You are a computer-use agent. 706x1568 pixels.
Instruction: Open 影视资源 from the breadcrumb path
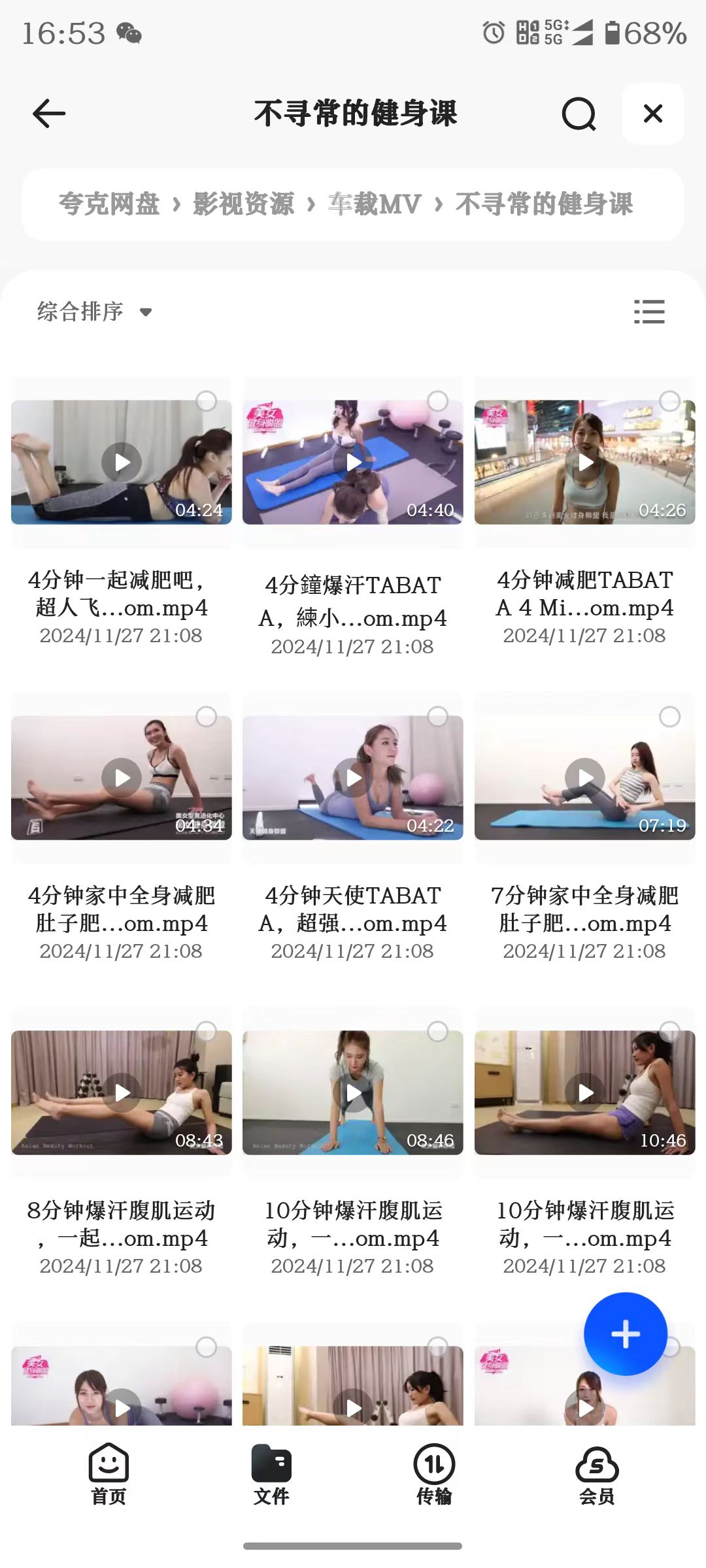(243, 204)
